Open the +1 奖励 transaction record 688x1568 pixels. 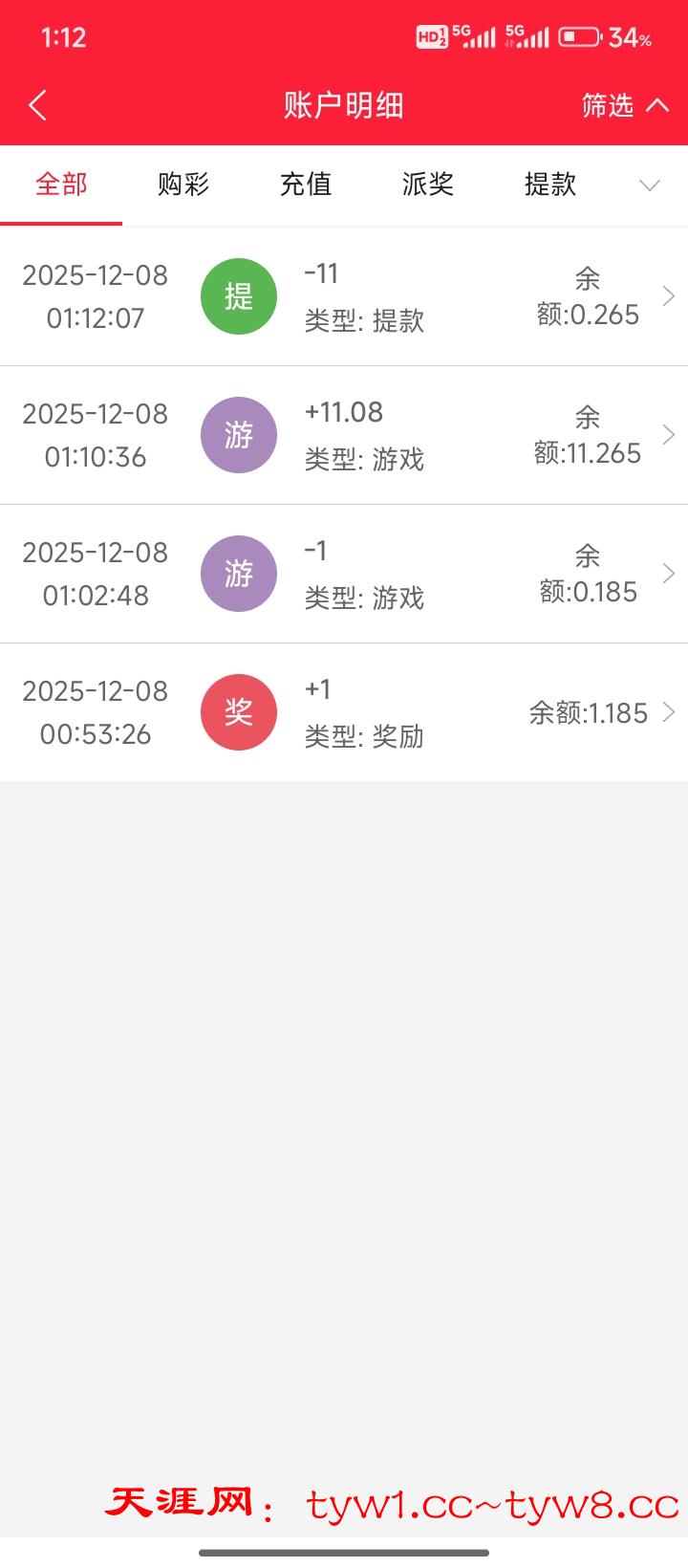click(344, 712)
